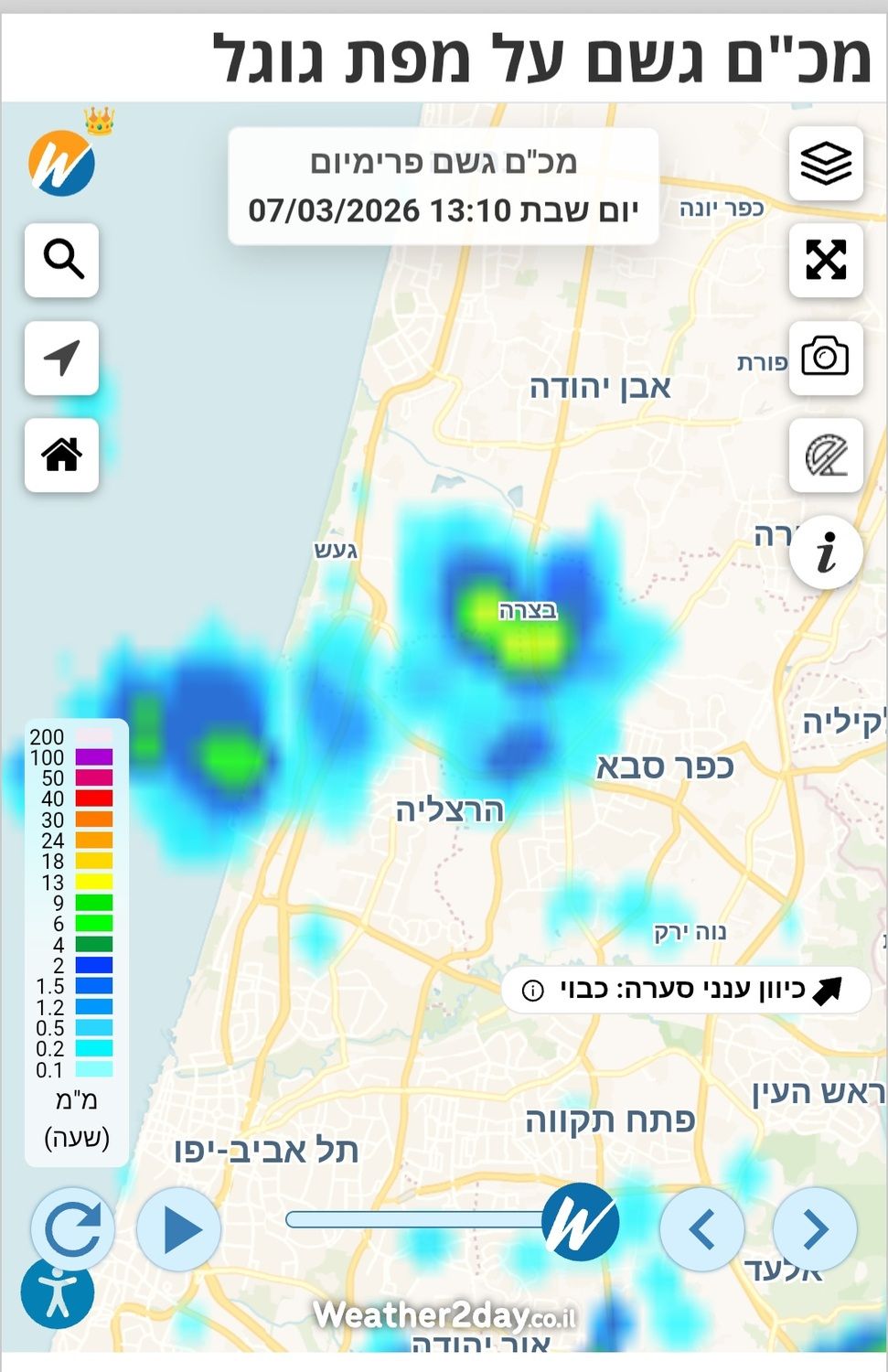888x1372 pixels.
Task: Expand the map to fullscreen
Action: 826,261
